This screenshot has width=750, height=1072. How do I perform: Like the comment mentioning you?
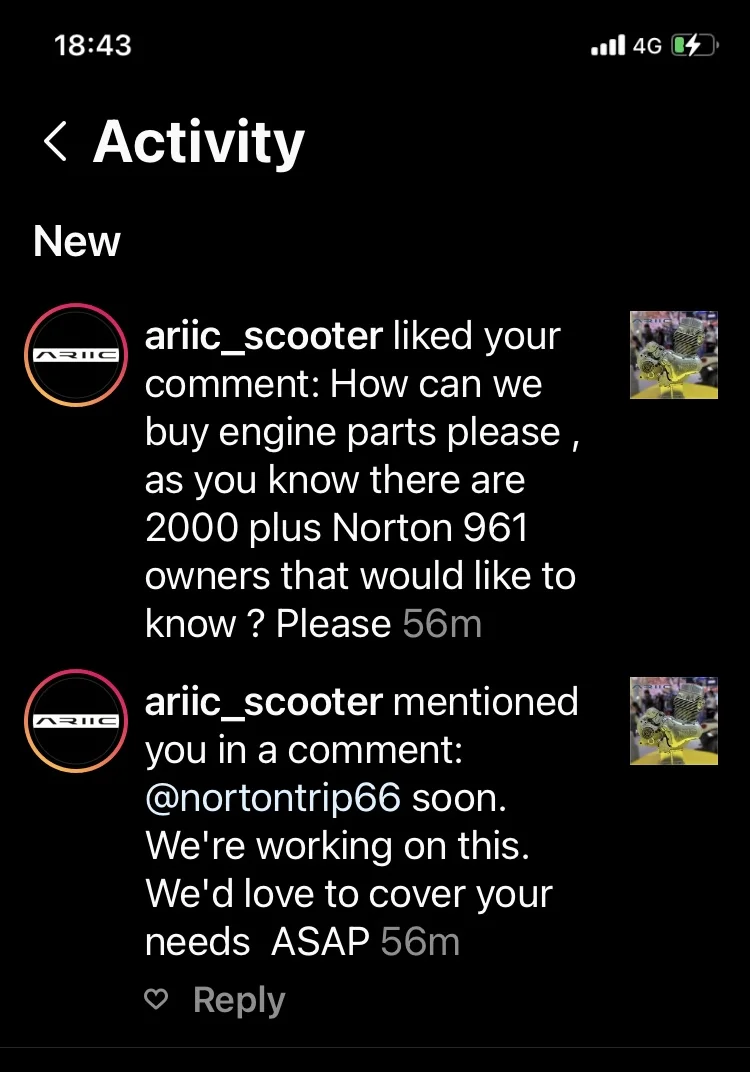(x=156, y=1000)
